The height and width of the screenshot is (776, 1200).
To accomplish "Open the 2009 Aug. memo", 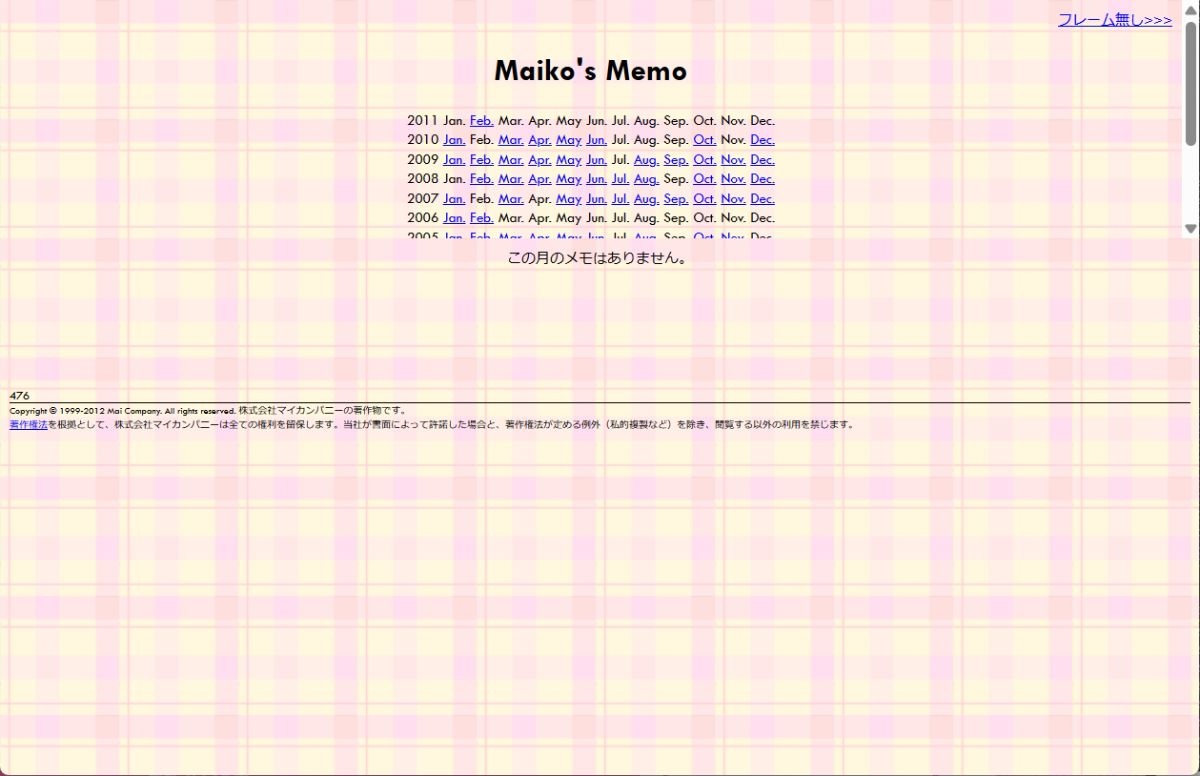I will [x=646, y=160].
